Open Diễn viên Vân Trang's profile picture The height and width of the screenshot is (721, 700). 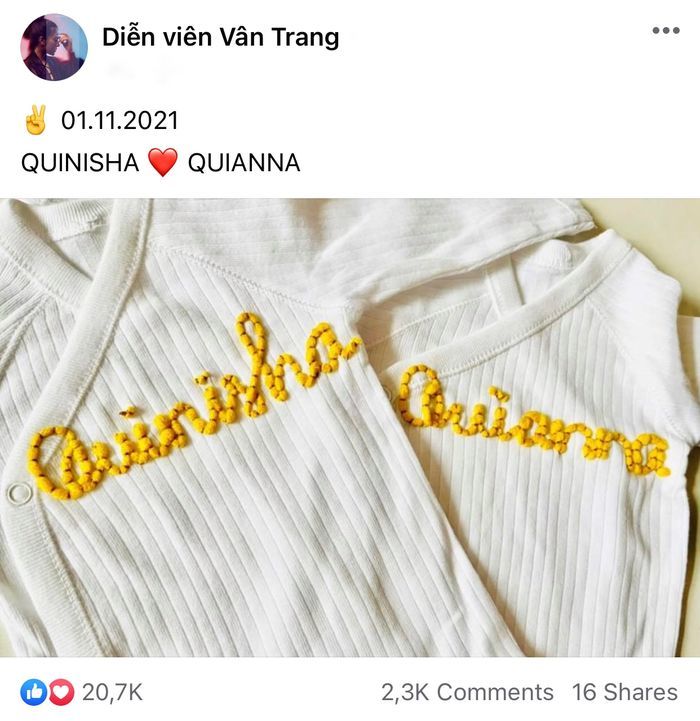(54, 47)
